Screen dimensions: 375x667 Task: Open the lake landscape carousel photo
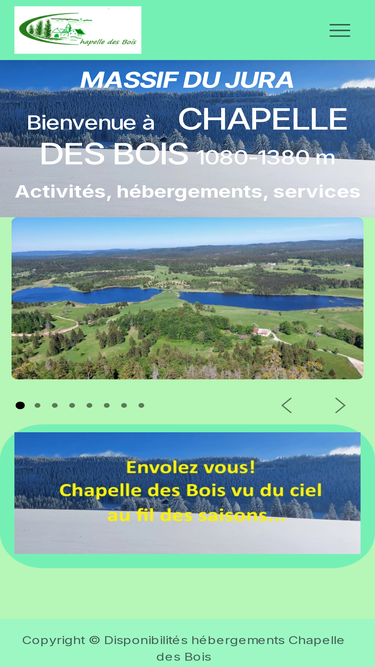pos(188,298)
